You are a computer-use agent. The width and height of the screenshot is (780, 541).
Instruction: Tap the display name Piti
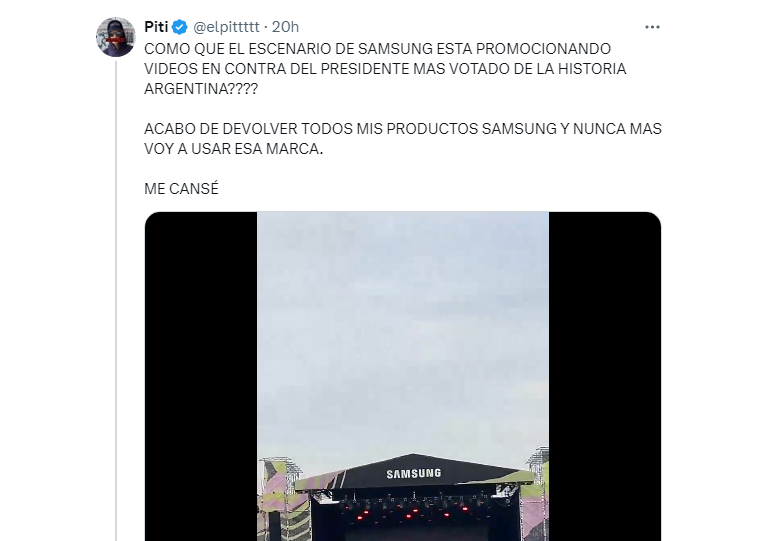point(157,27)
